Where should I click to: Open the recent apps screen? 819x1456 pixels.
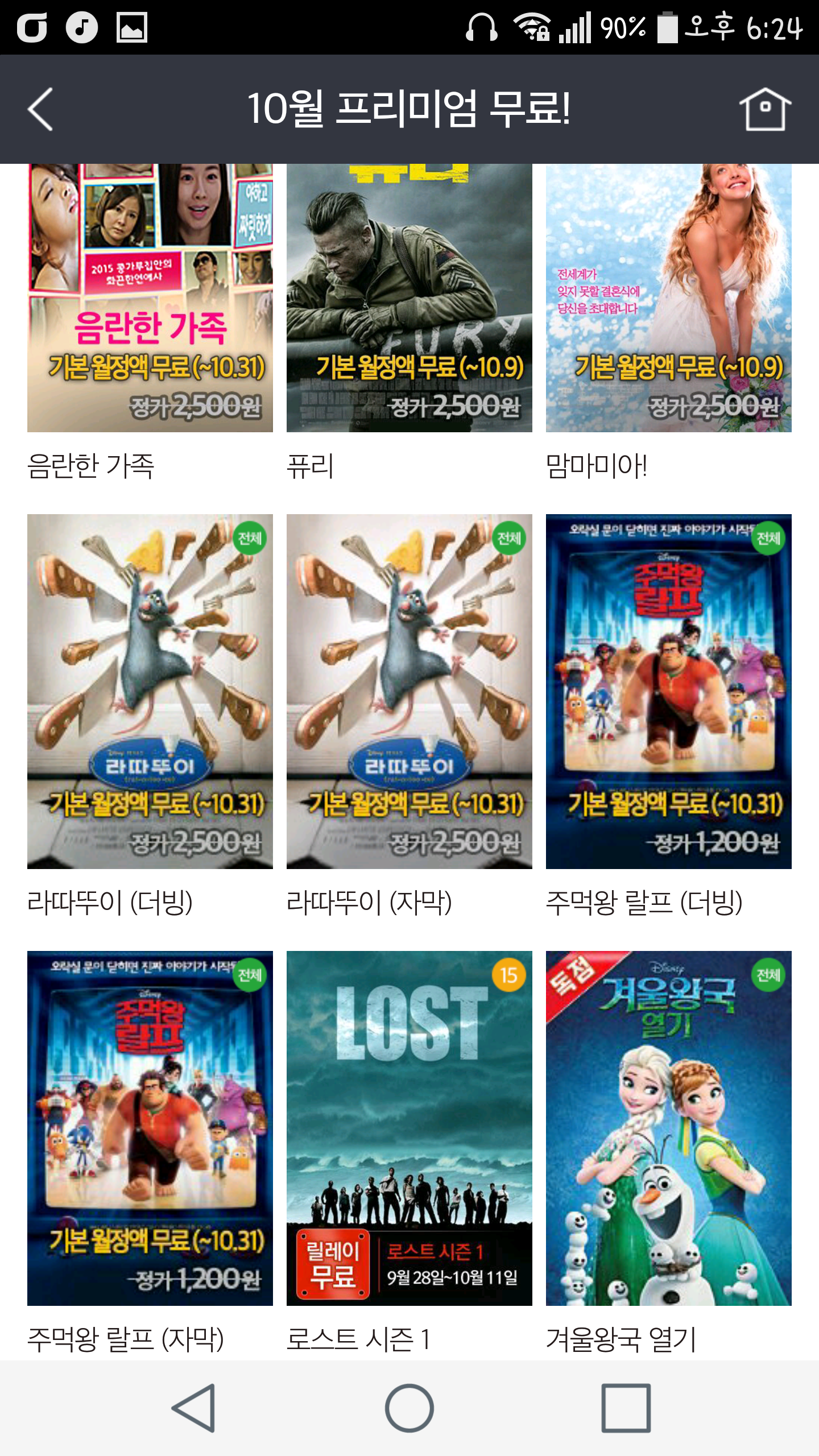click(x=626, y=1408)
